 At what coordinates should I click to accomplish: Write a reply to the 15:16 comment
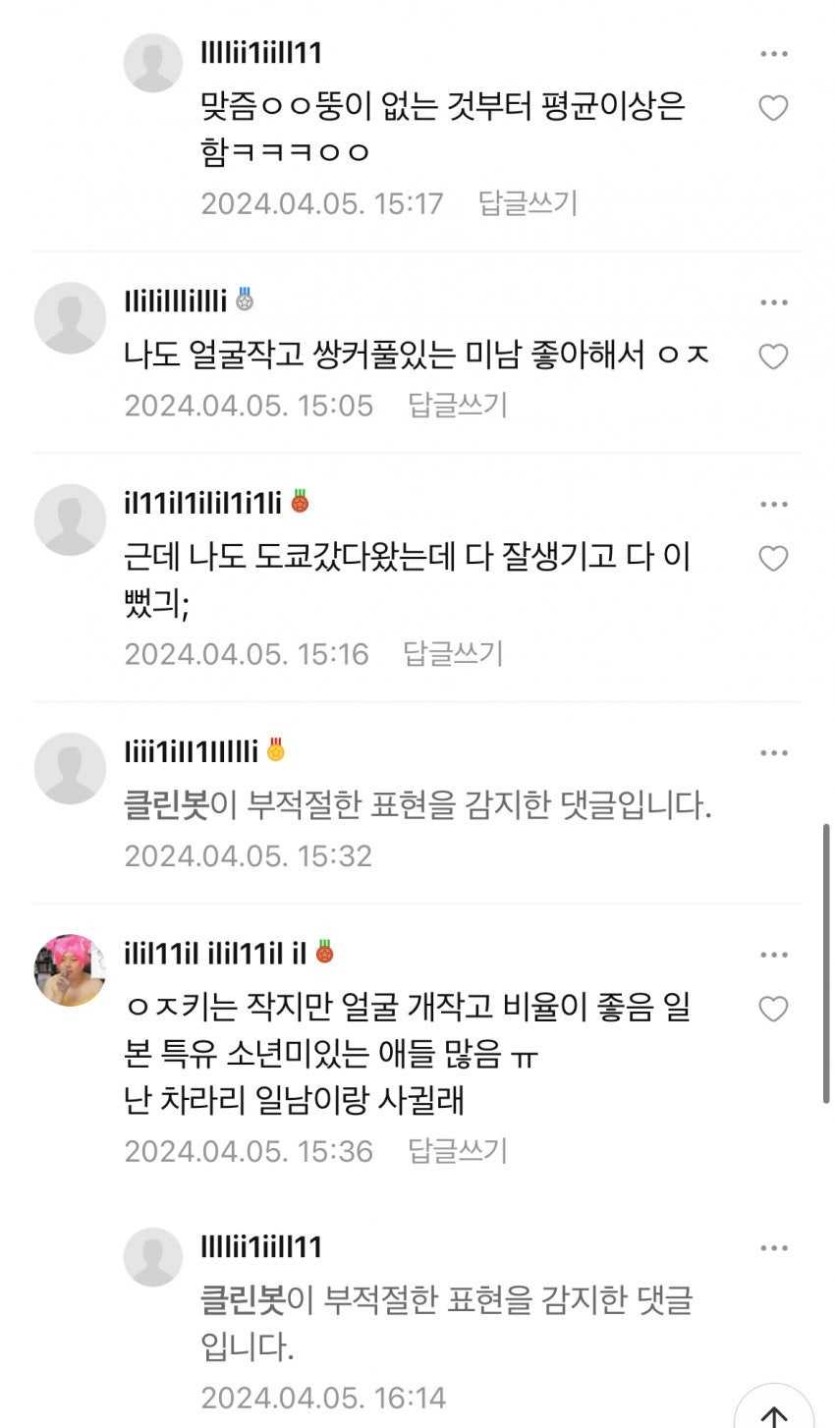pos(452,654)
